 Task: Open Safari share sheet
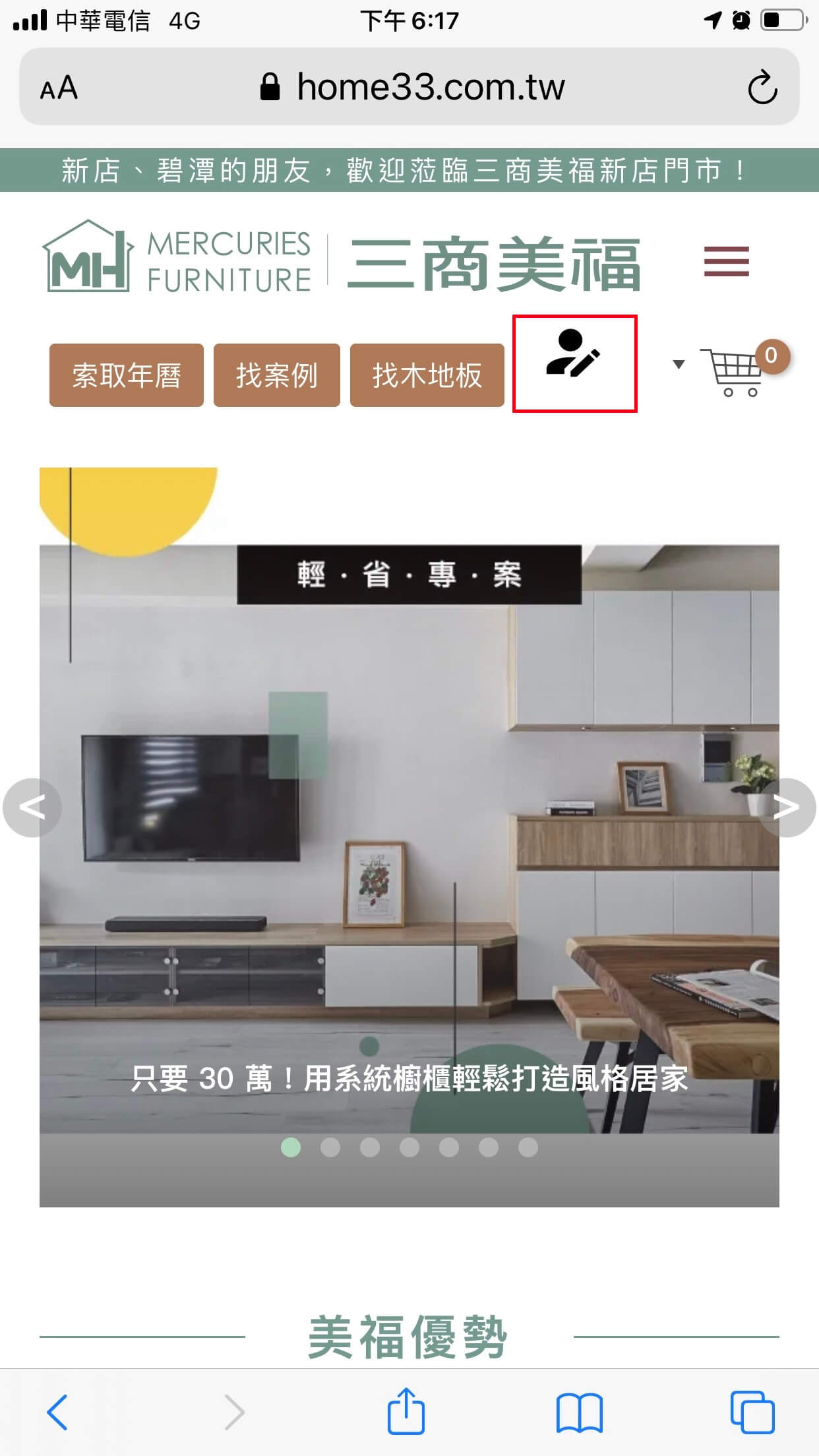point(406,1412)
